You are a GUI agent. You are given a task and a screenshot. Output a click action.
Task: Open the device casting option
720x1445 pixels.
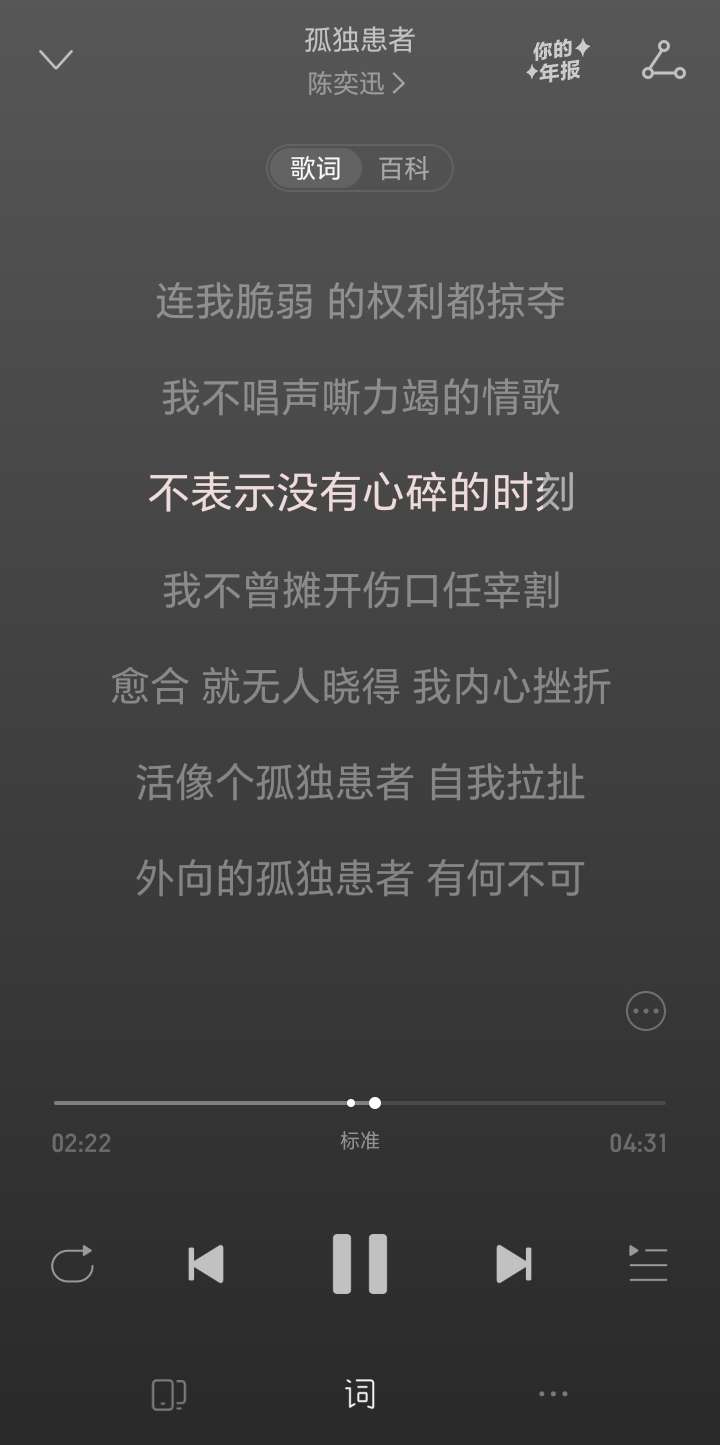point(168,1394)
